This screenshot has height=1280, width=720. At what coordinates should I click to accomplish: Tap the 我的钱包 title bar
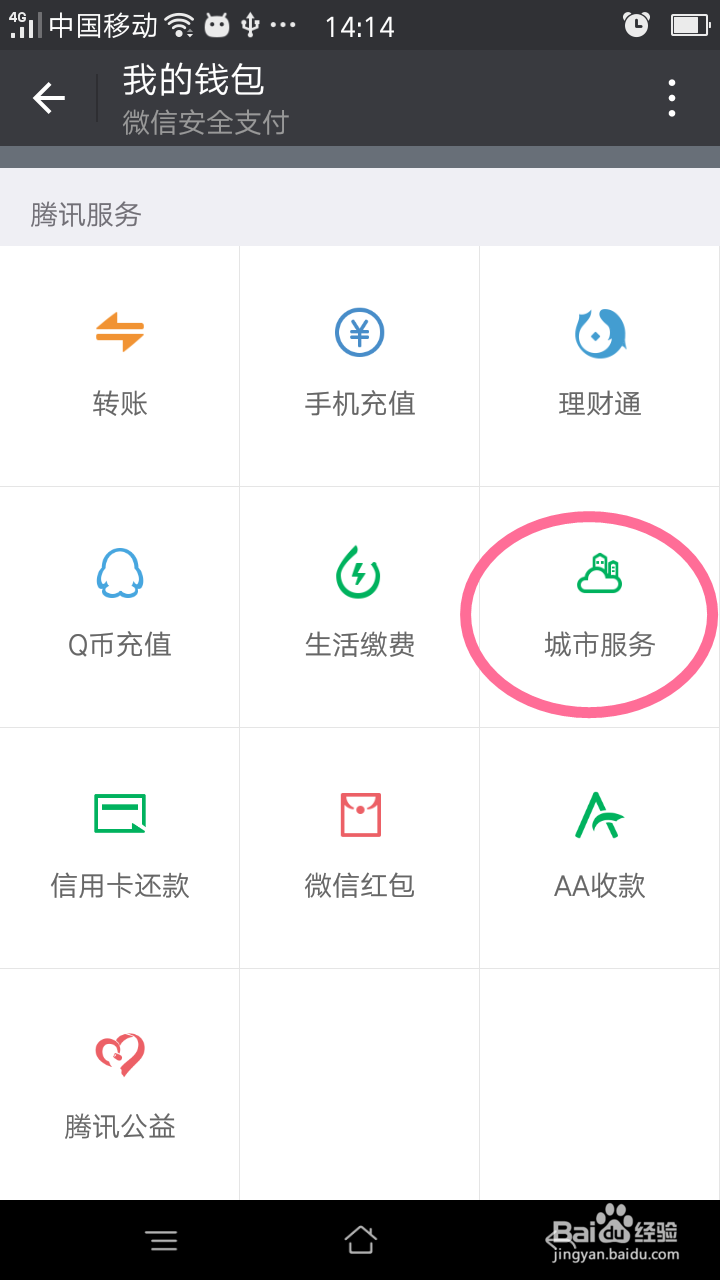pyautogui.click(x=192, y=82)
